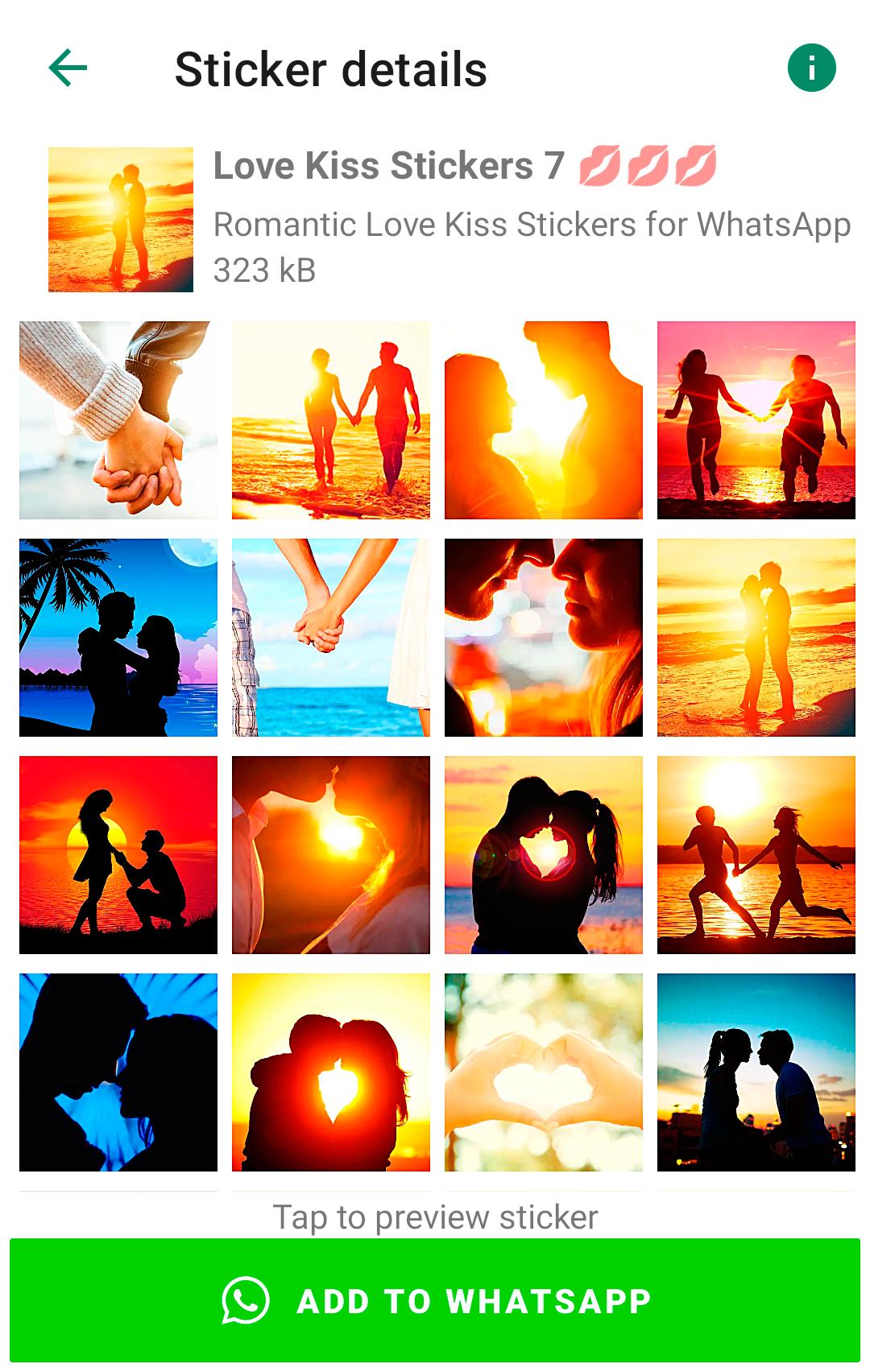Preview the couple walking on beach sticker
The height and width of the screenshot is (1372, 870).
coord(331,420)
